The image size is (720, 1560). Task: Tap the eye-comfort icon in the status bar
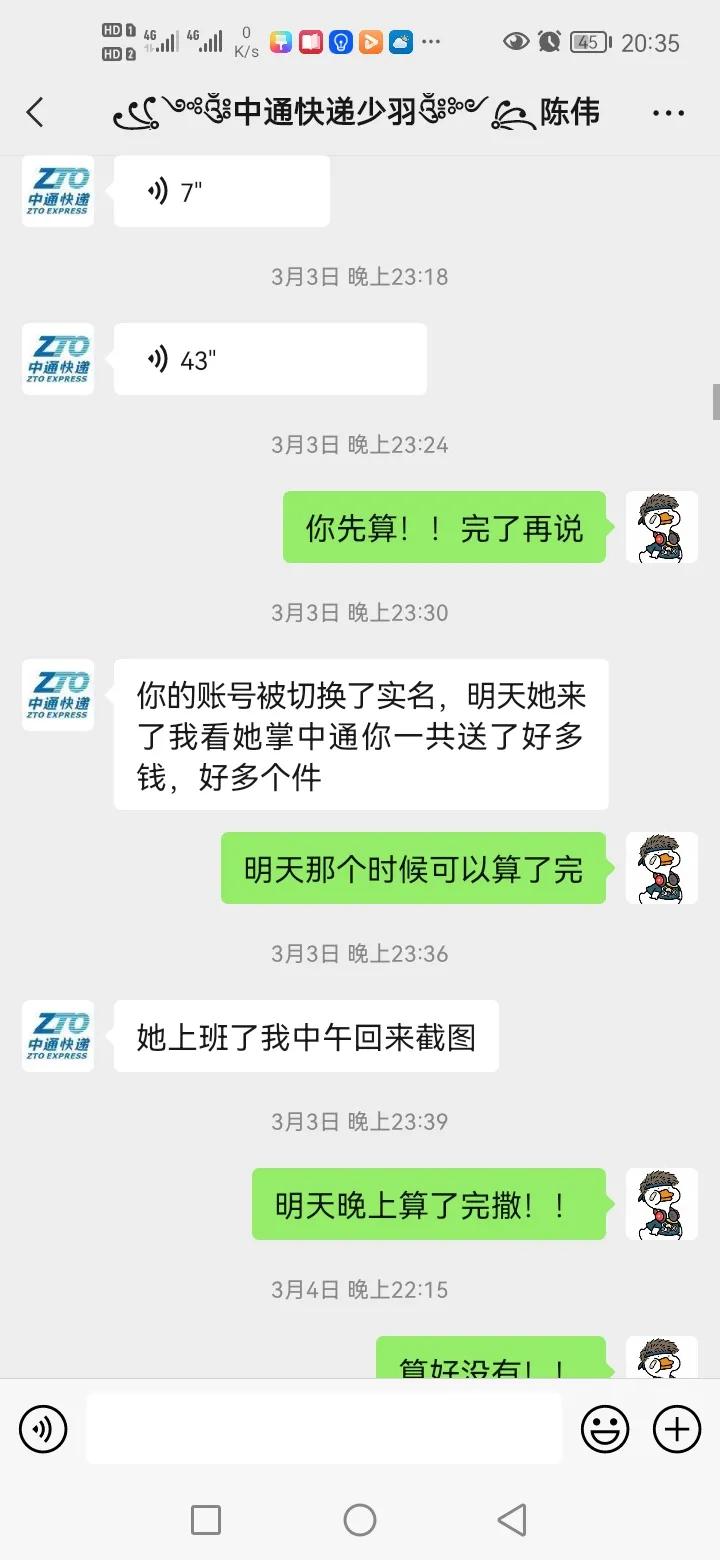click(x=517, y=41)
